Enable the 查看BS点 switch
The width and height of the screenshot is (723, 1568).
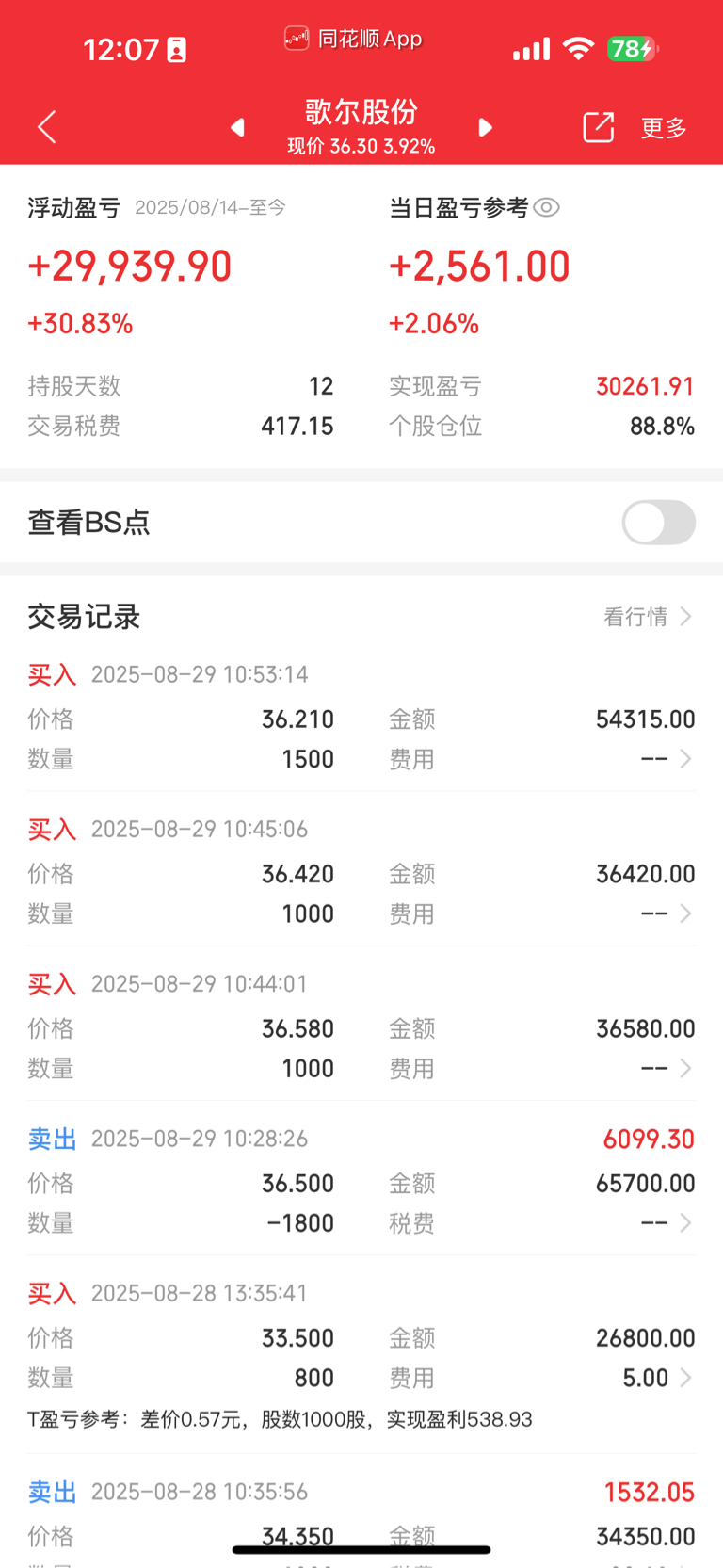[x=659, y=523]
